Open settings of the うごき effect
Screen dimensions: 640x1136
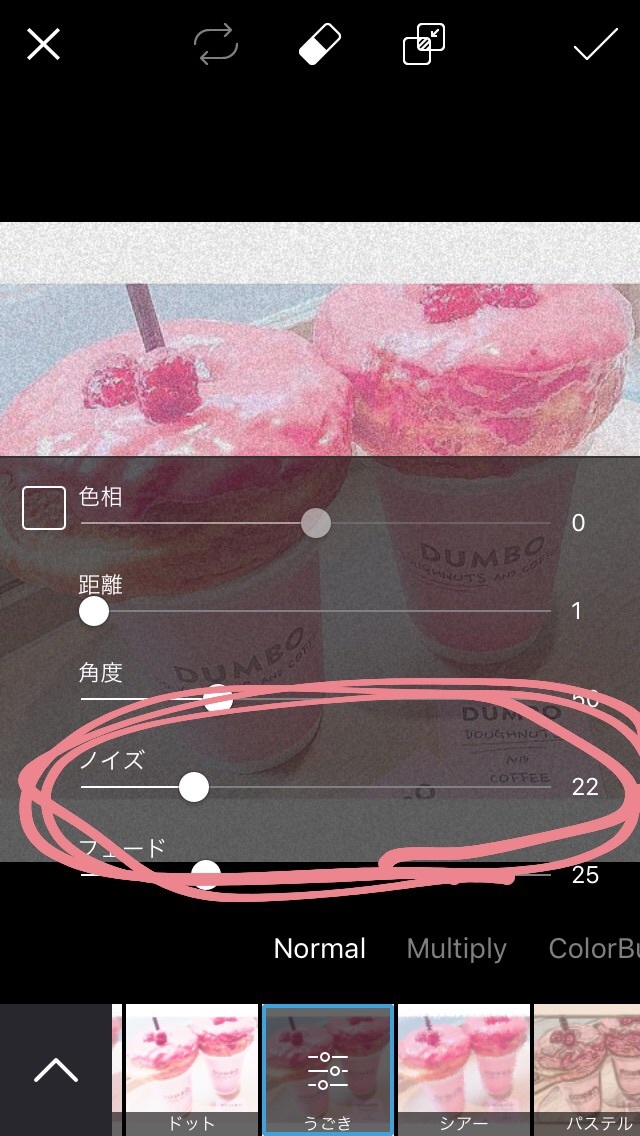pyautogui.click(x=328, y=1068)
